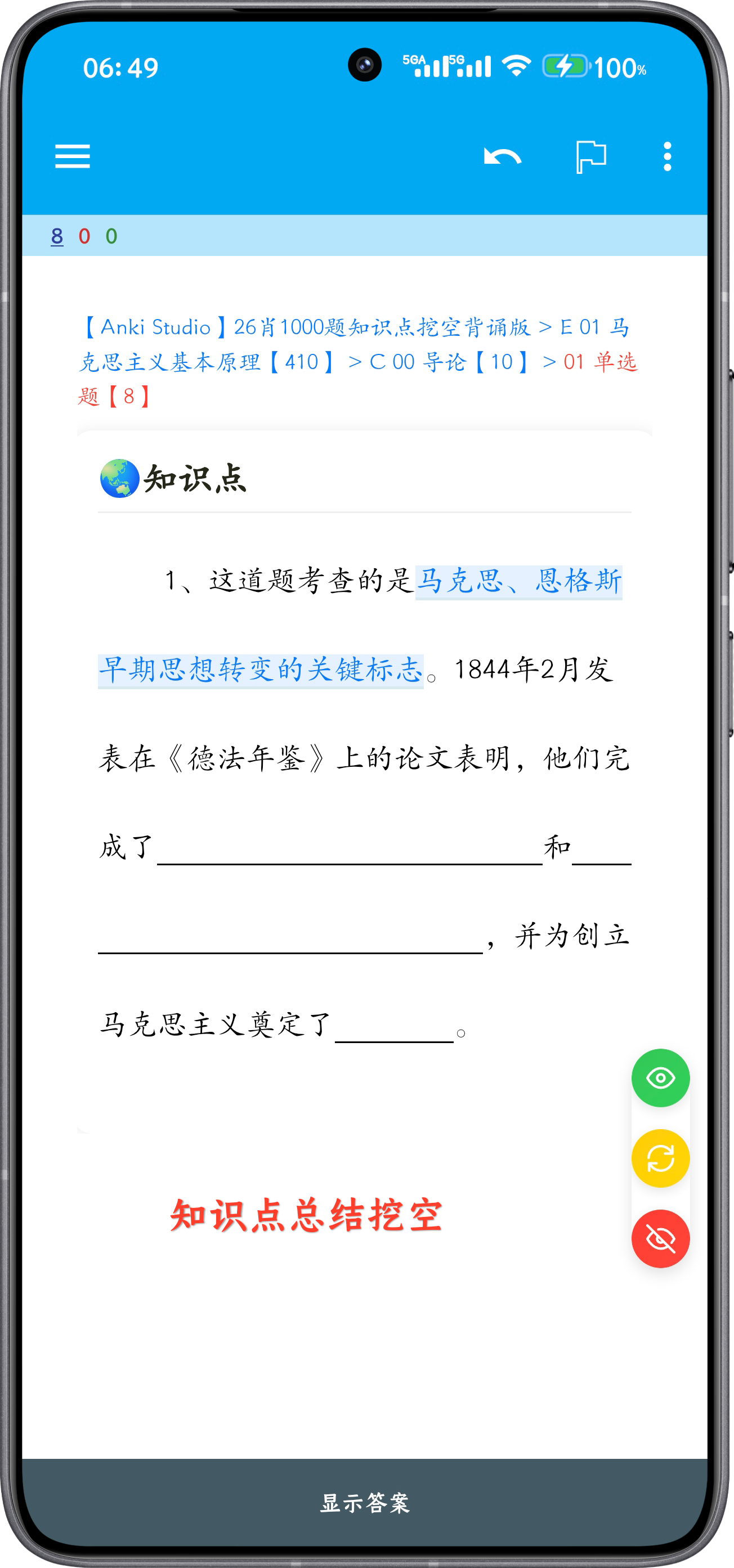Viewport: 734px width, 1568px height.
Task: Flag this card
Action: point(591,156)
